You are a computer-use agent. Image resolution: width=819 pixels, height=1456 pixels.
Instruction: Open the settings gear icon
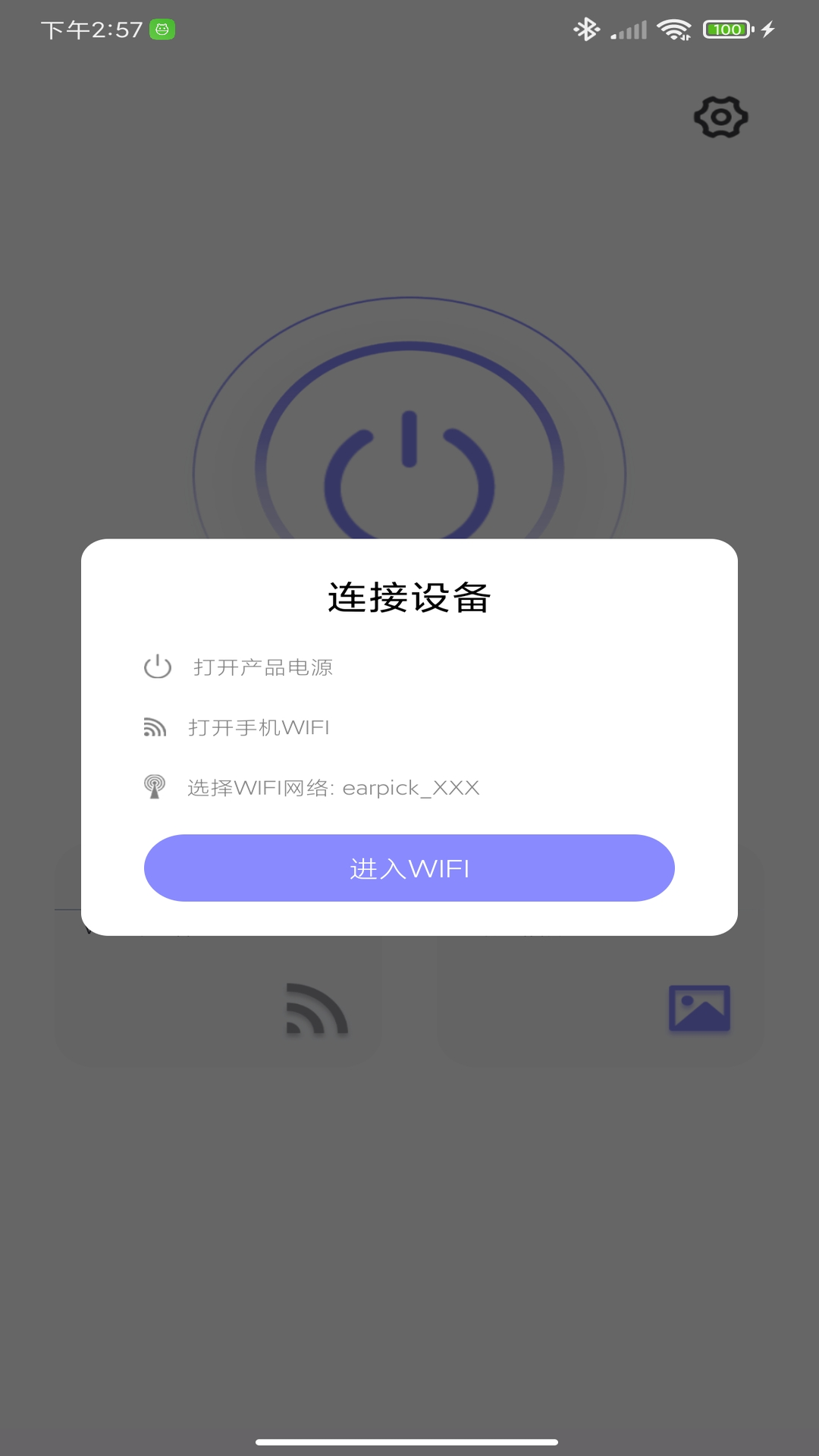(720, 117)
